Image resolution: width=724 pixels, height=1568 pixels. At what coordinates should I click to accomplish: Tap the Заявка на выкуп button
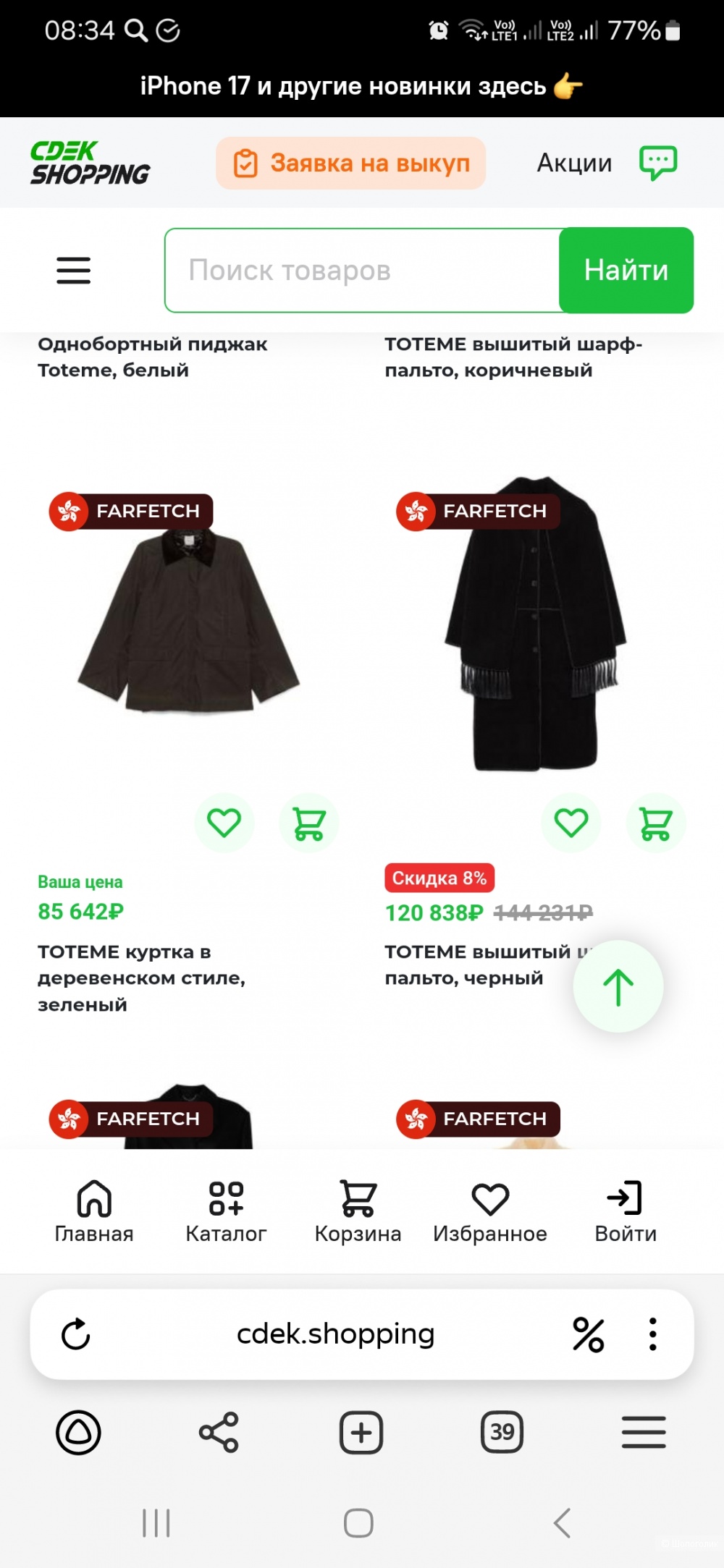pos(351,164)
